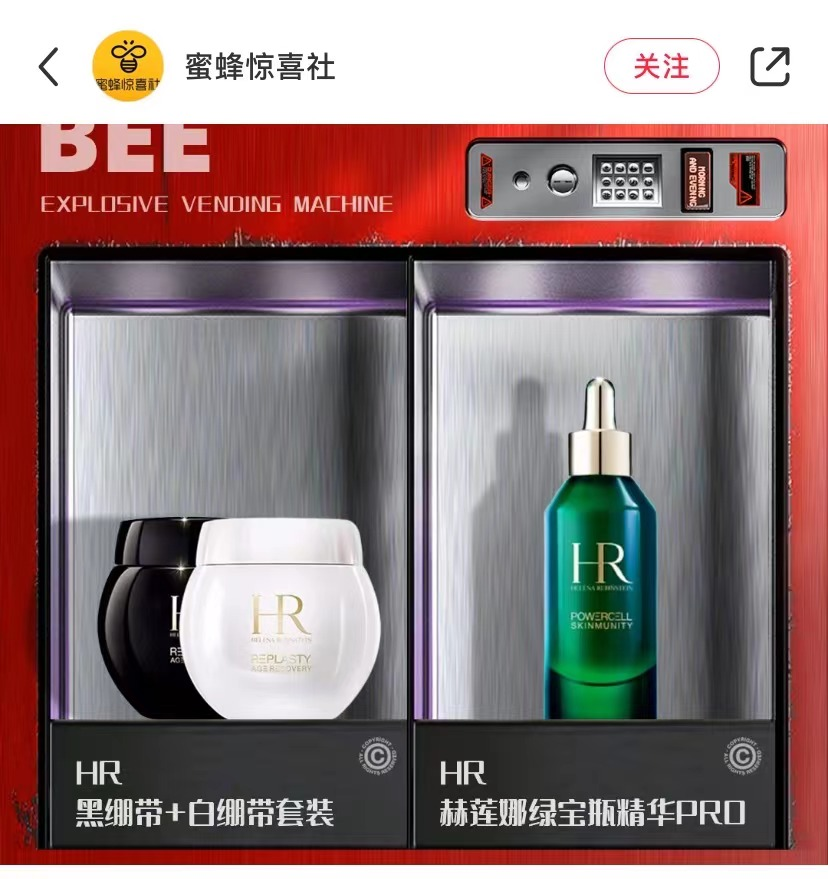Follow 蜜蜂惊喜社 with the 关注 button

[x=661, y=67]
